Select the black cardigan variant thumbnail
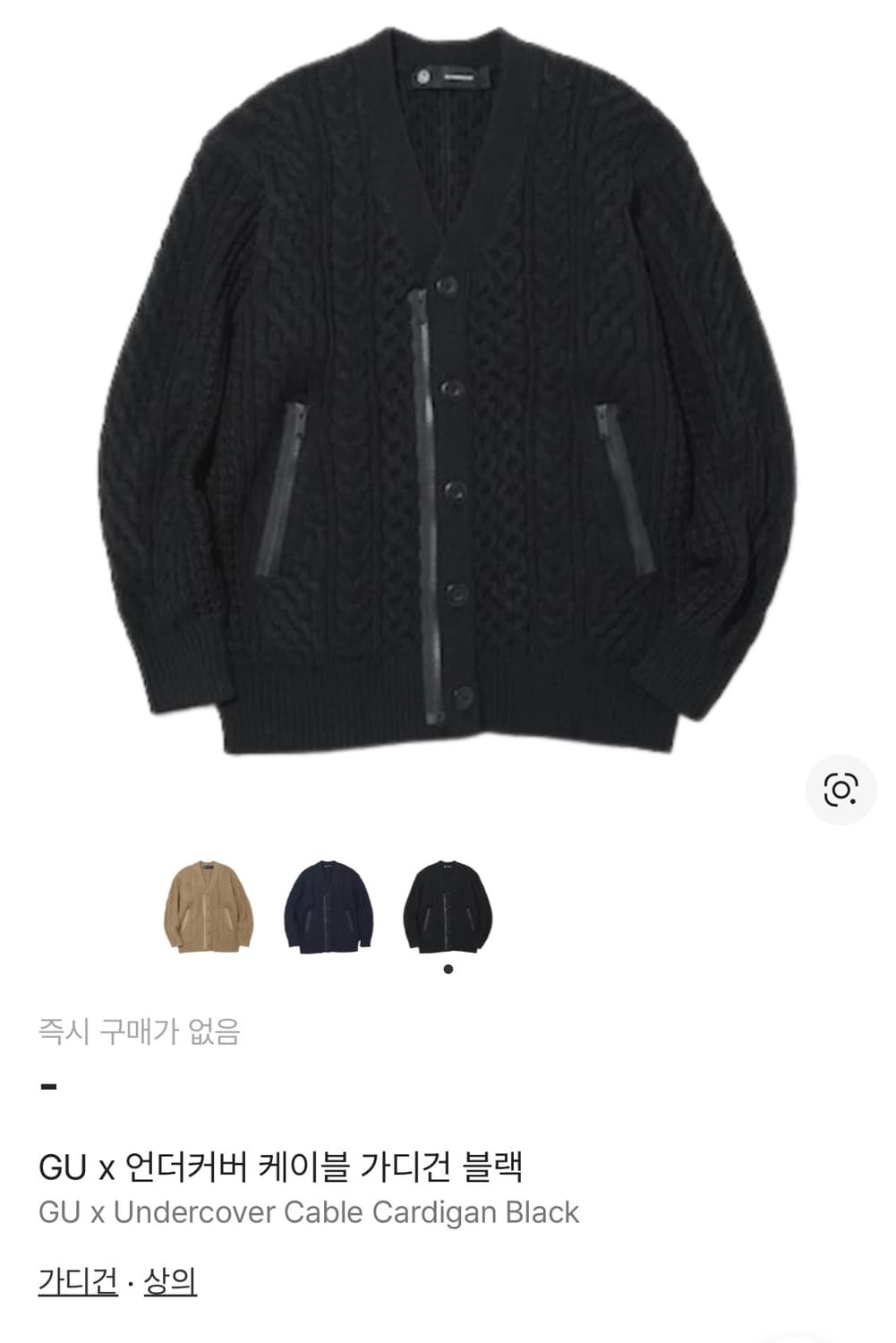The width and height of the screenshot is (896, 1343). 447,904
